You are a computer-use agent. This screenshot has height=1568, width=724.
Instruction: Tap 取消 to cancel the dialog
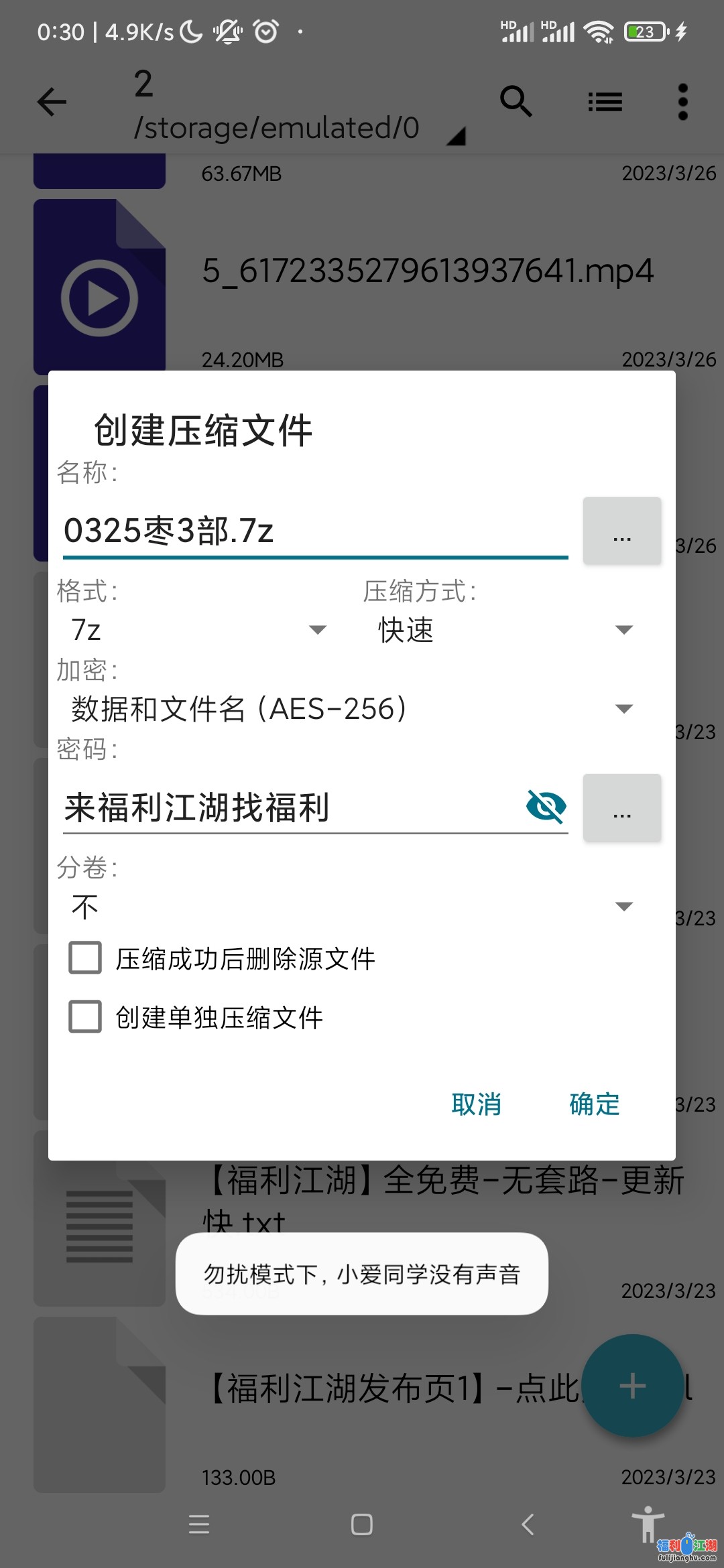tap(477, 1104)
